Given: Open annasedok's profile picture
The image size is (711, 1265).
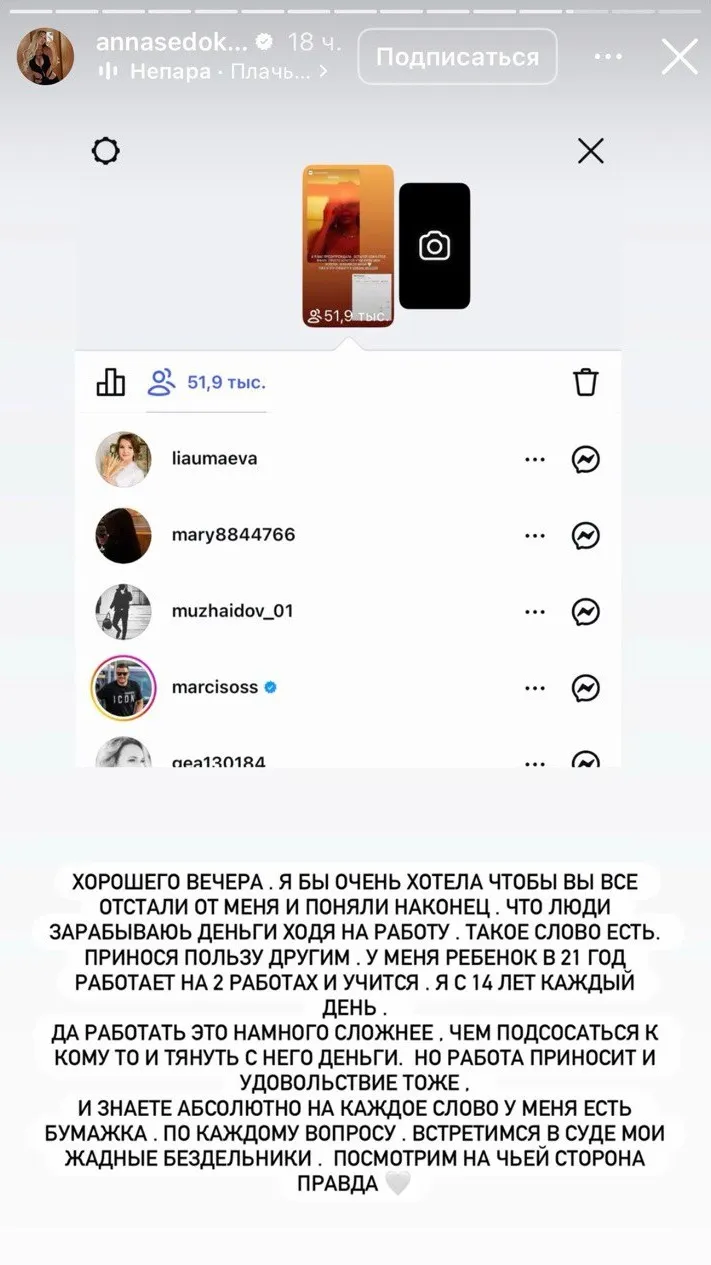Looking at the screenshot, I should coord(45,57).
